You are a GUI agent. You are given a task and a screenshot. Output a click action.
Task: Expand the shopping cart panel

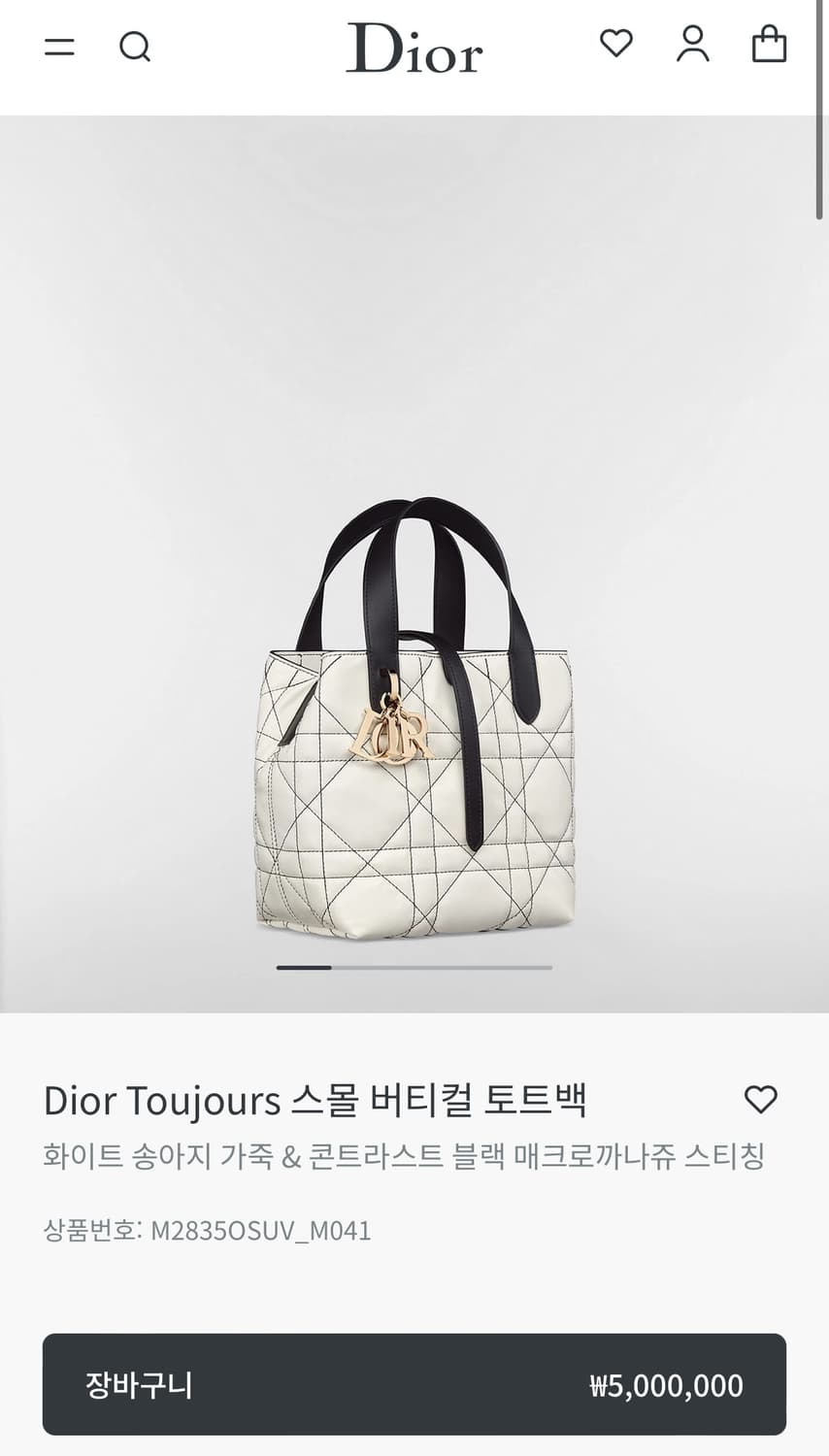pyautogui.click(x=770, y=44)
